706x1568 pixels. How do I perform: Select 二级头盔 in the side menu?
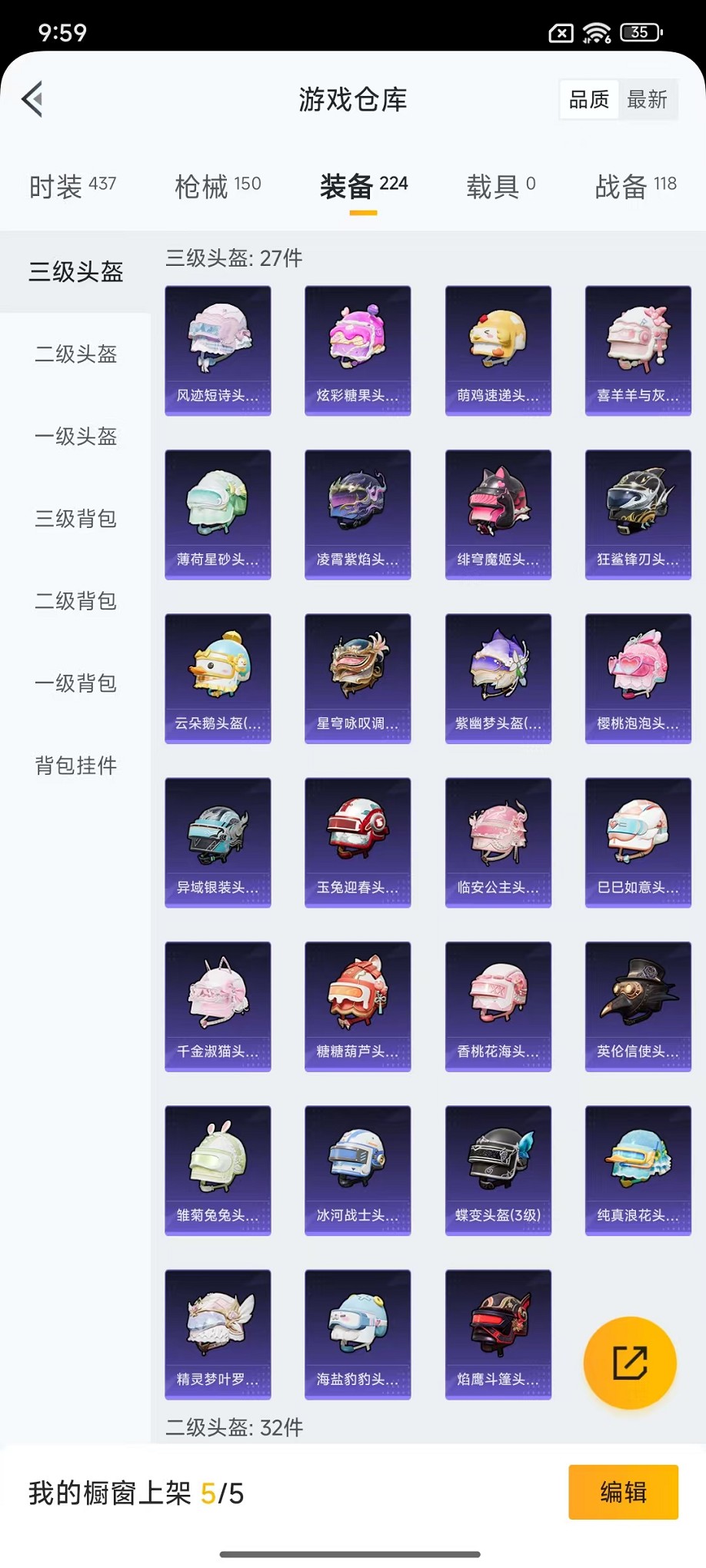tap(75, 354)
